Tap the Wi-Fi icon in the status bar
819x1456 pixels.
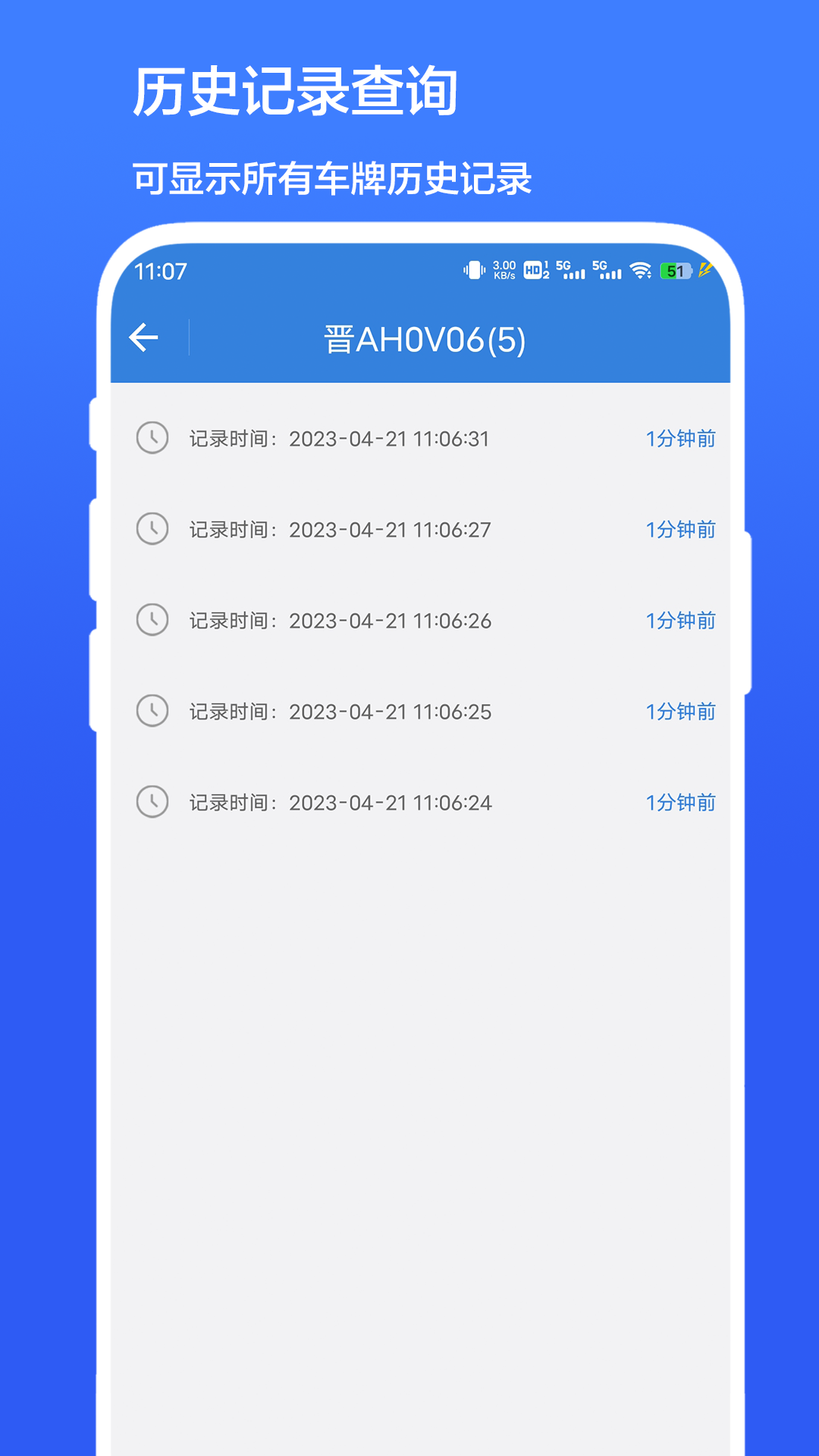tap(641, 271)
